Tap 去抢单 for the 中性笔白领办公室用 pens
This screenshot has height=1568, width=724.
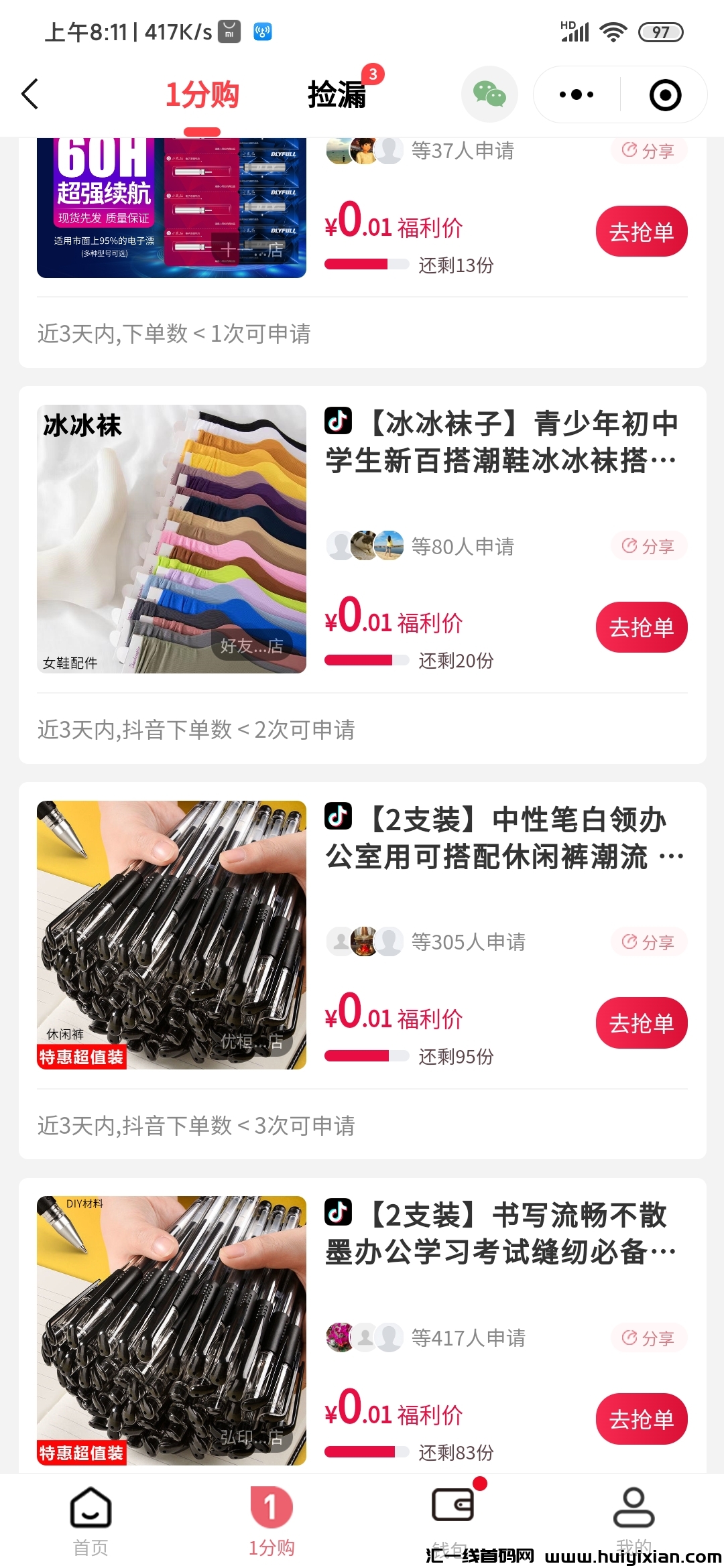pos(641,1023)
